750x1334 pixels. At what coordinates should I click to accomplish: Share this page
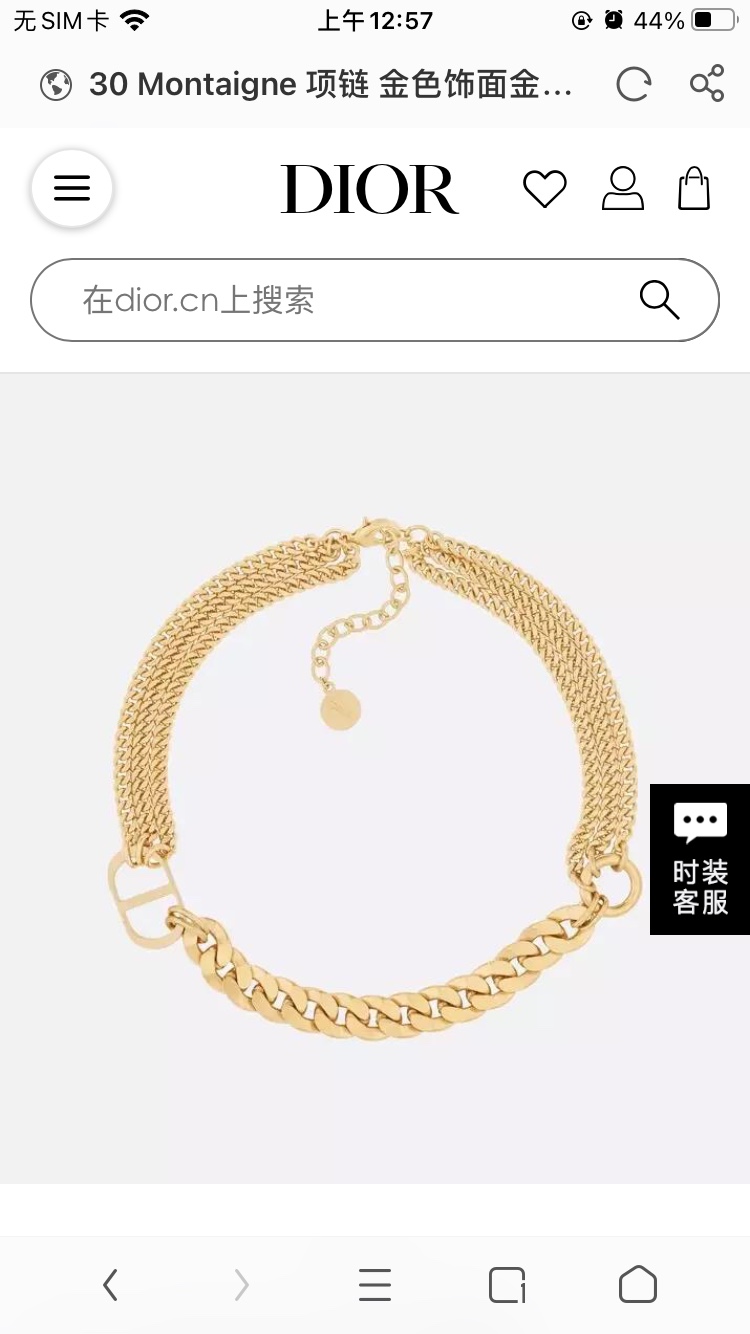[x=707, y=85]
